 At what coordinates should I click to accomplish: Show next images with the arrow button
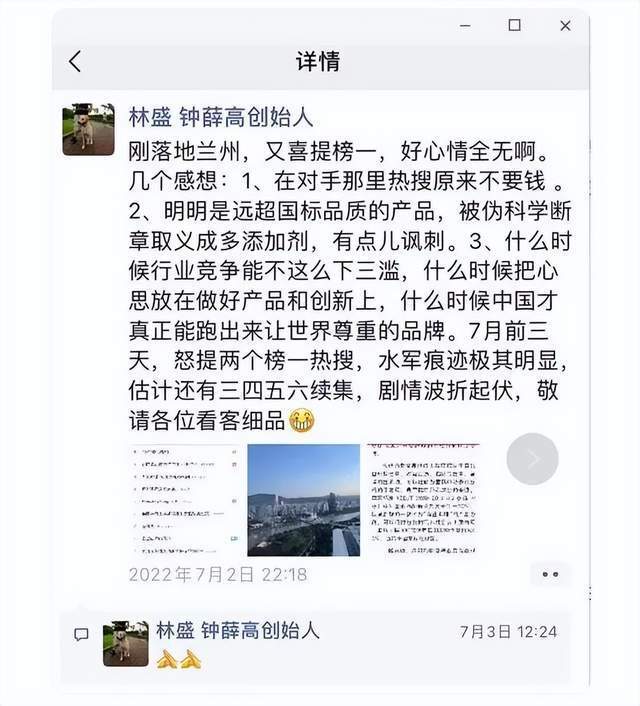coord(532,459)
